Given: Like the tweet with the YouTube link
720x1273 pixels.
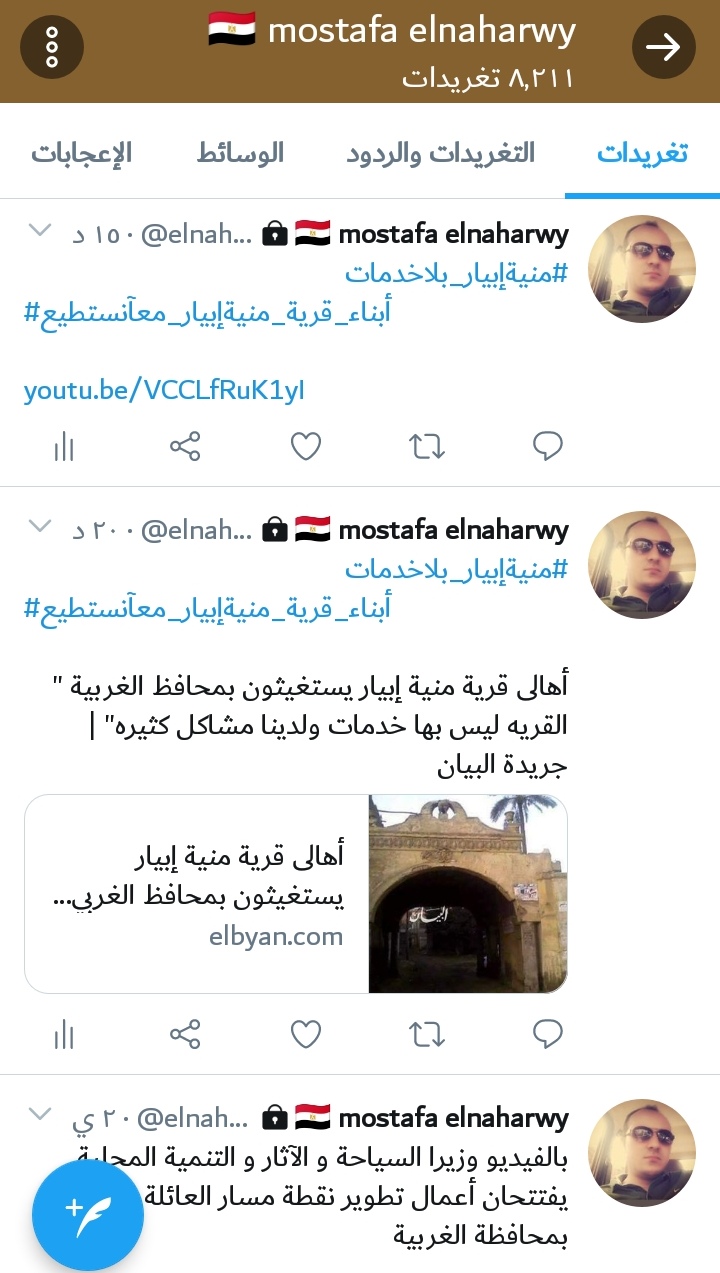Looking at the screenshot, I should 306,446.
